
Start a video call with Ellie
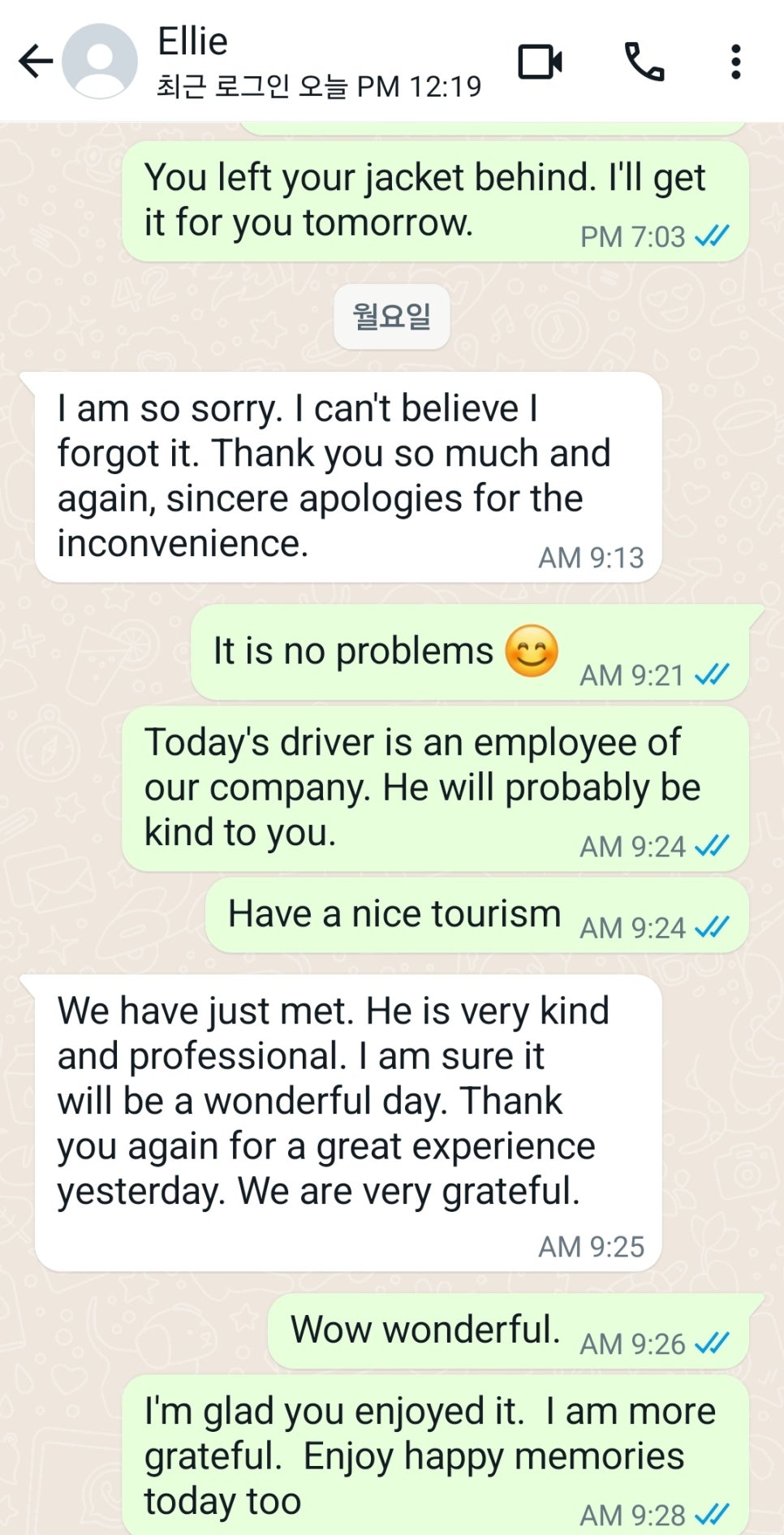pyautogui.click(x=540, y=62)
